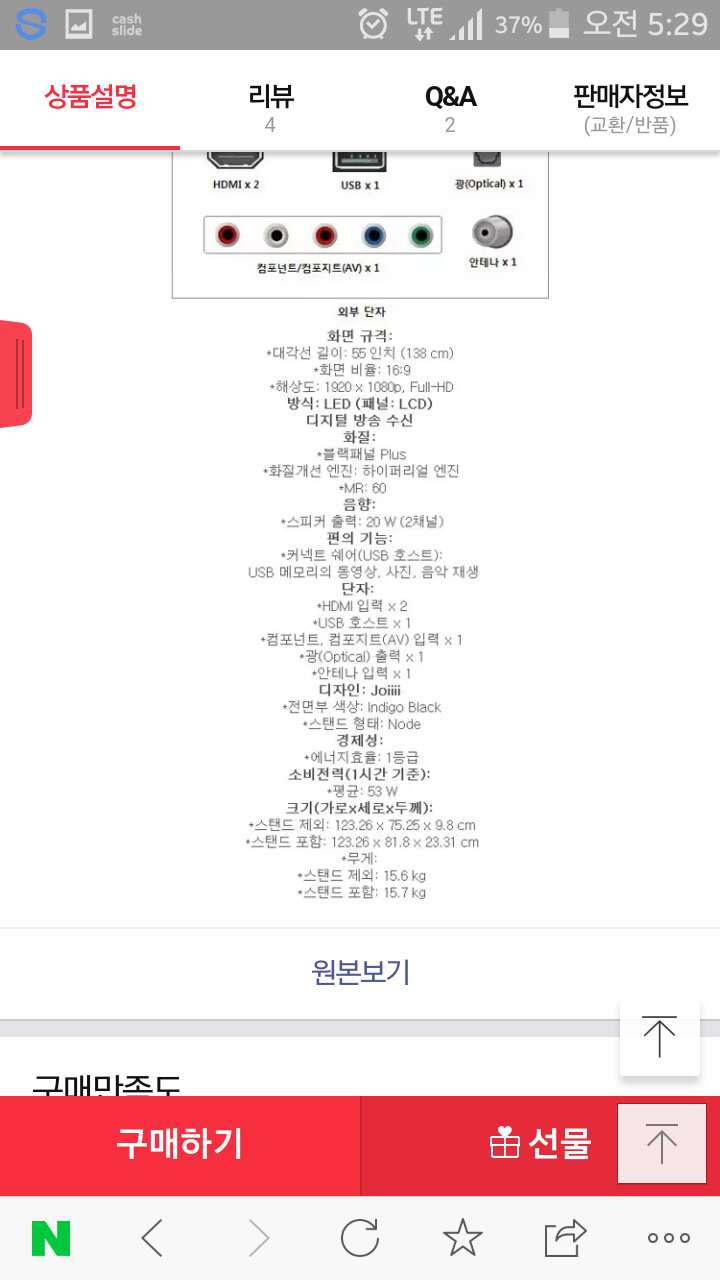
Task: Open the Q&A tab
Action: click(x=450, y=108)
